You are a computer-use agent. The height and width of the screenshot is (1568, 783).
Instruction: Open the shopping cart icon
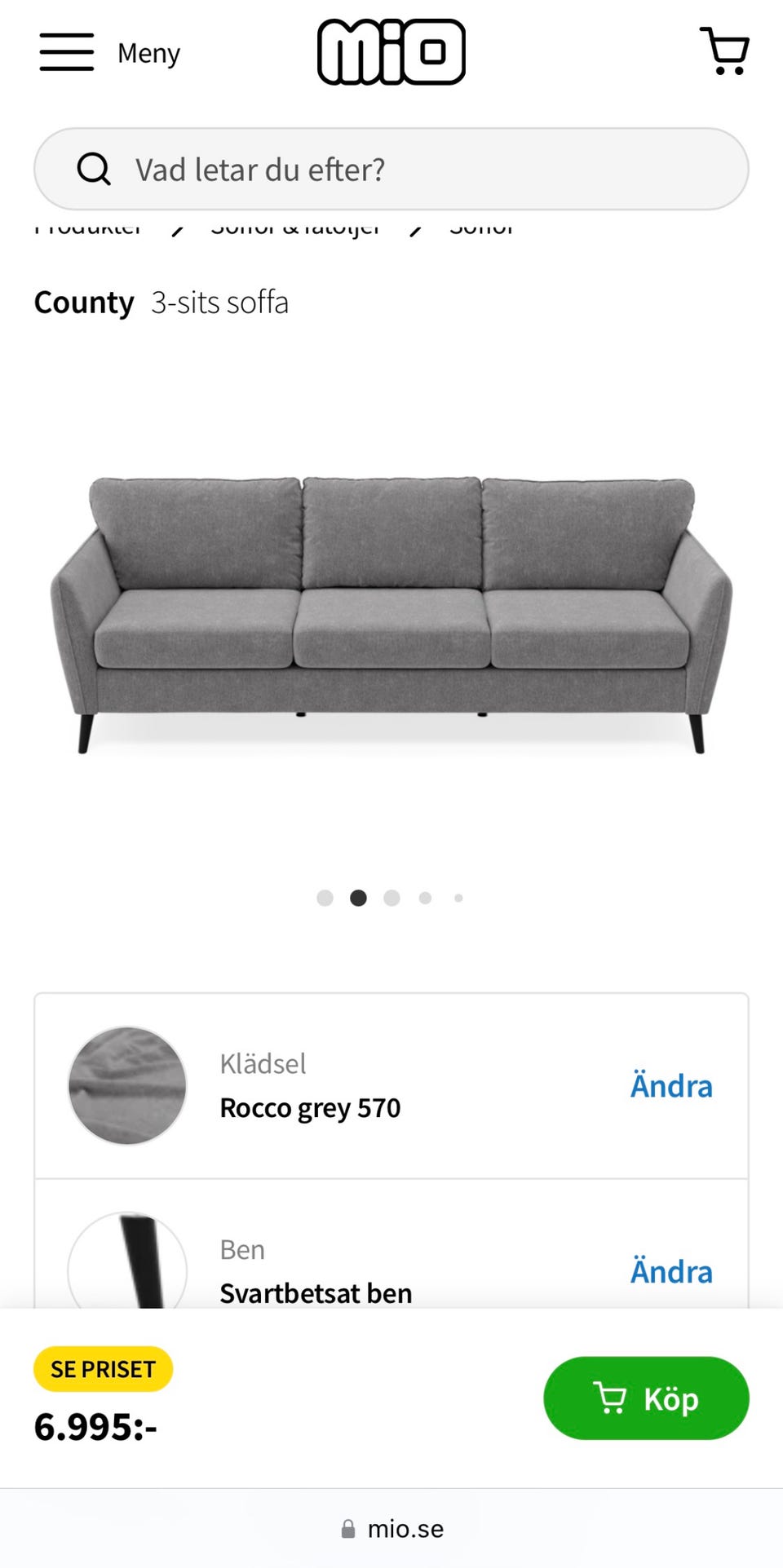[724, 51]
